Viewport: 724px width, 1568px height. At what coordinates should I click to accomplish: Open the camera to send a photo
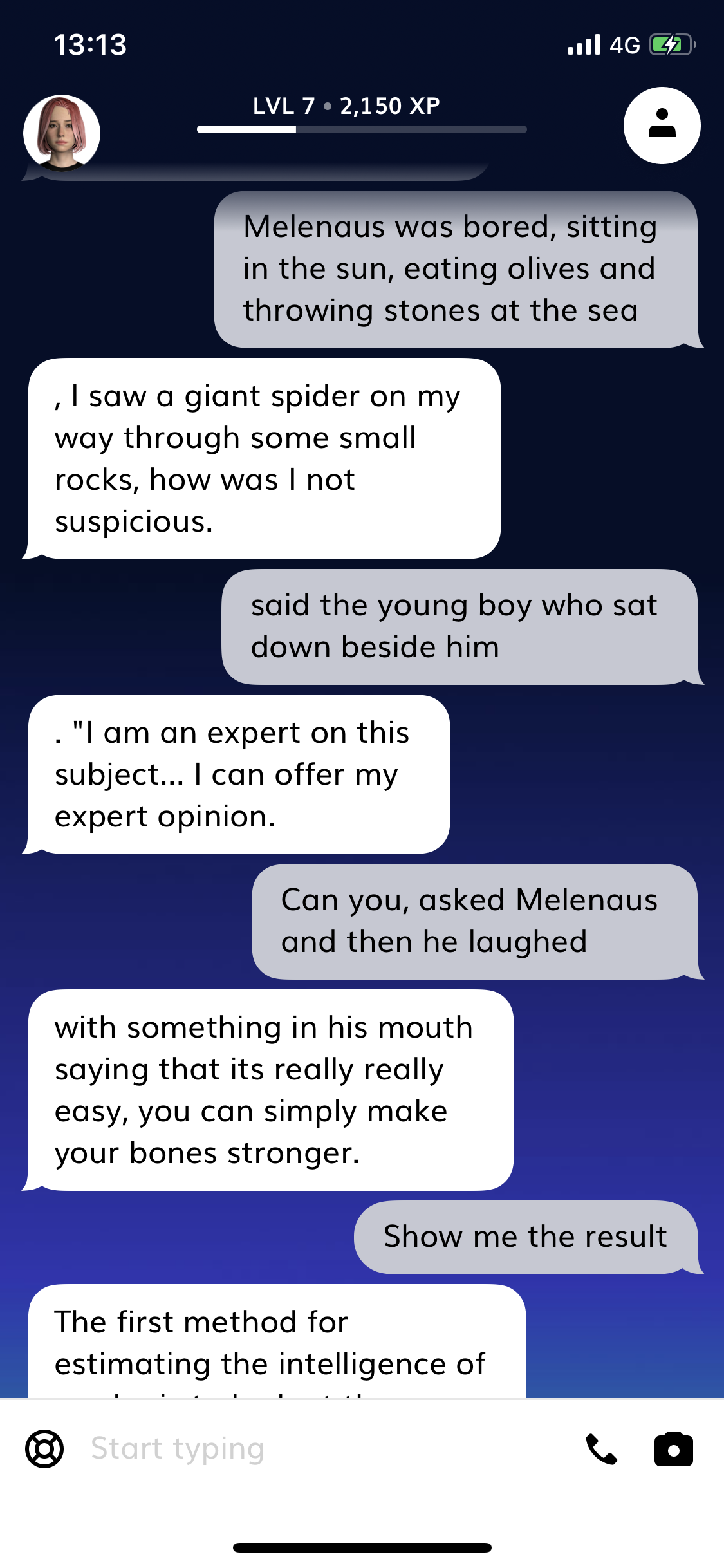pos(673,1450)
